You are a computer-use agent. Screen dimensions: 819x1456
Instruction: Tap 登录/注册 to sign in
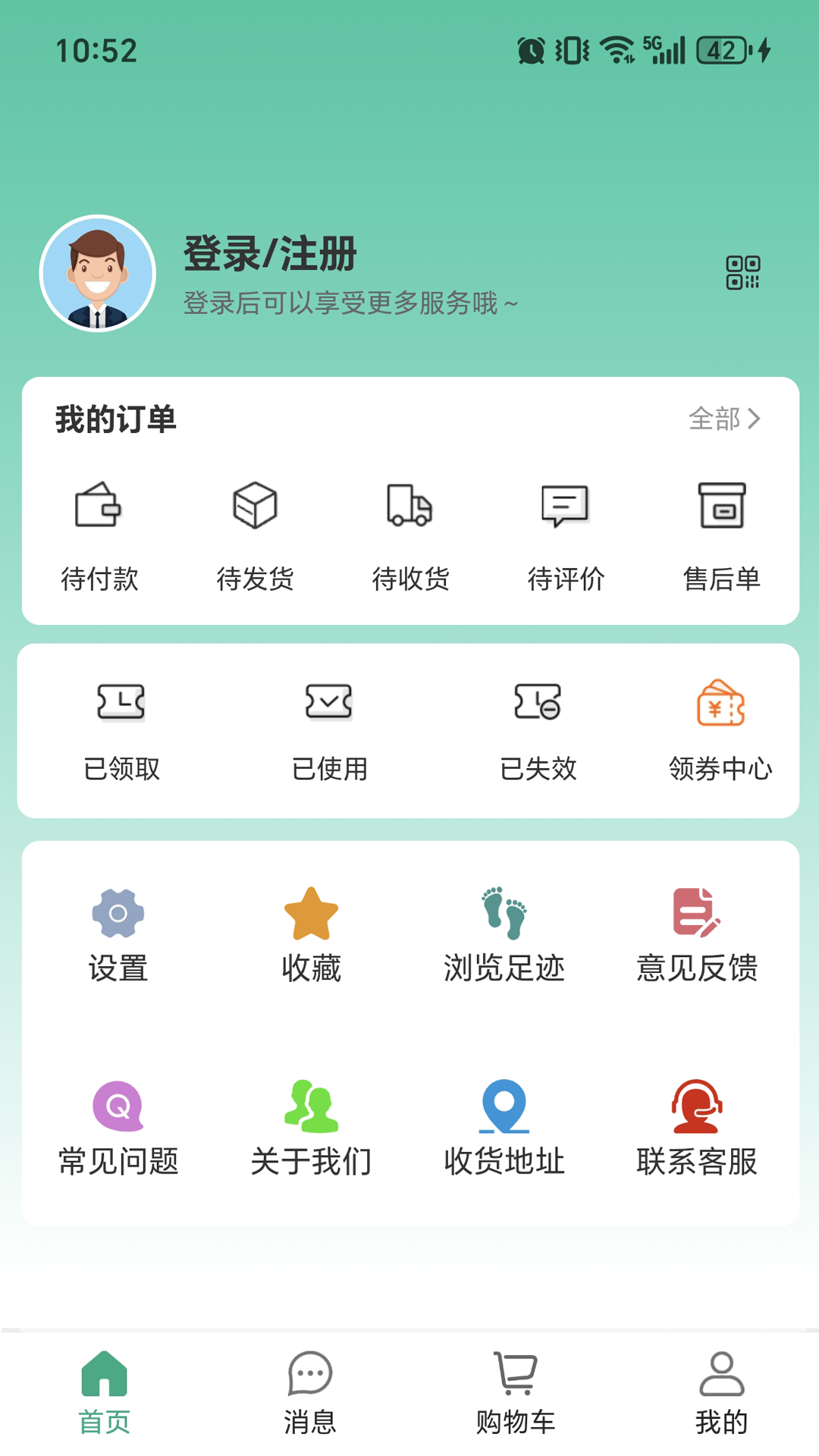(268, 254)
